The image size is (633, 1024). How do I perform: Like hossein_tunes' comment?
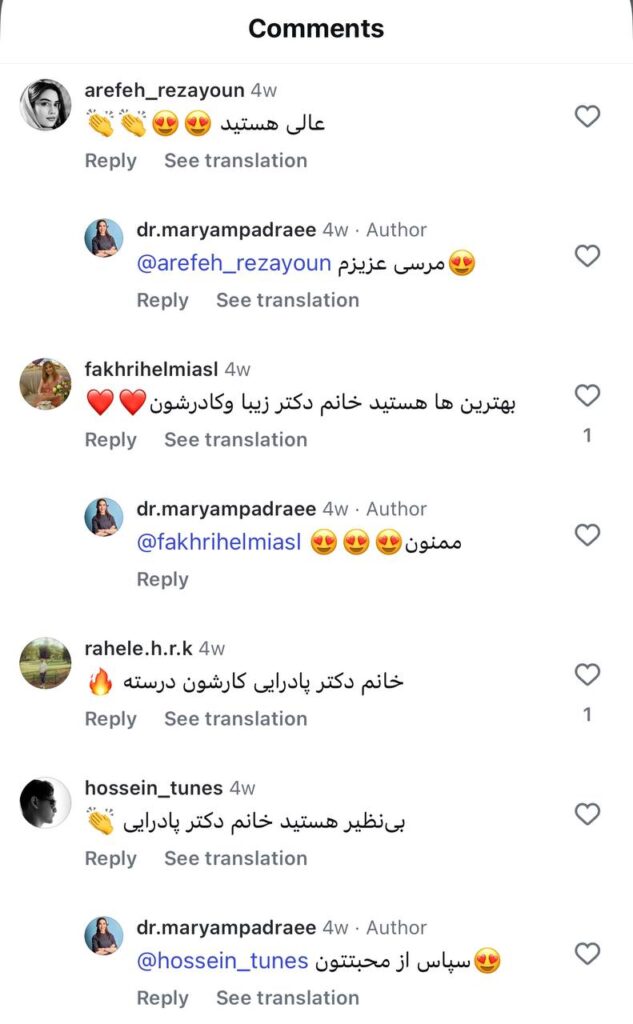587,814
